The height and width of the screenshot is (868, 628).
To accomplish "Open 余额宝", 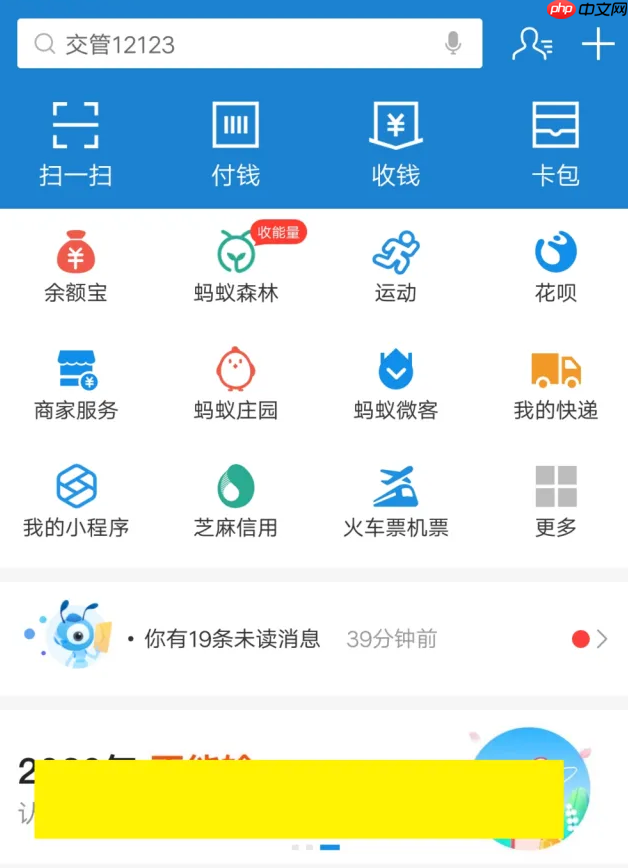I will (x=76, y=265).
